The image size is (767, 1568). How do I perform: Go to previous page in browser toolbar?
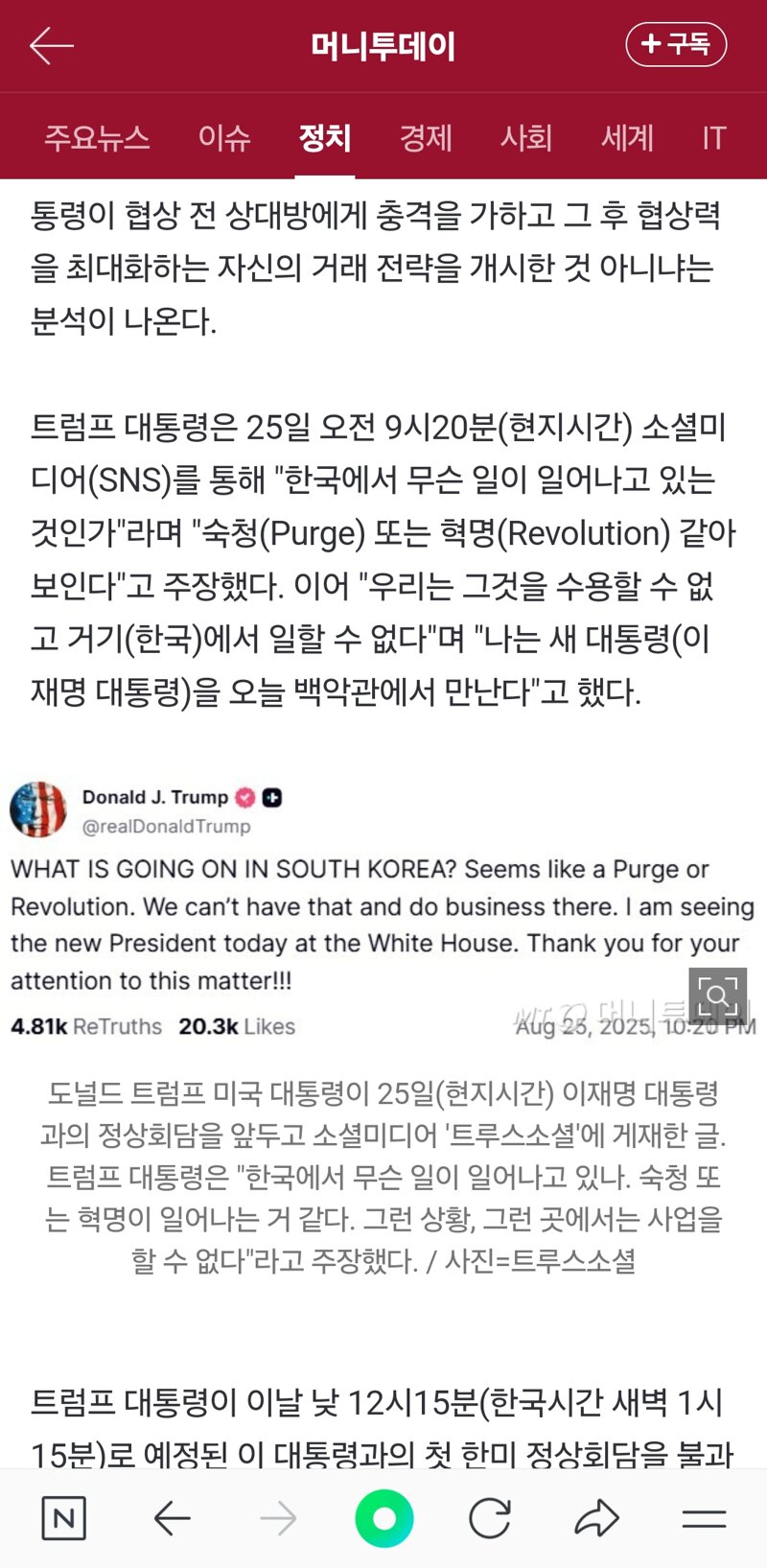pos(173,1518)
